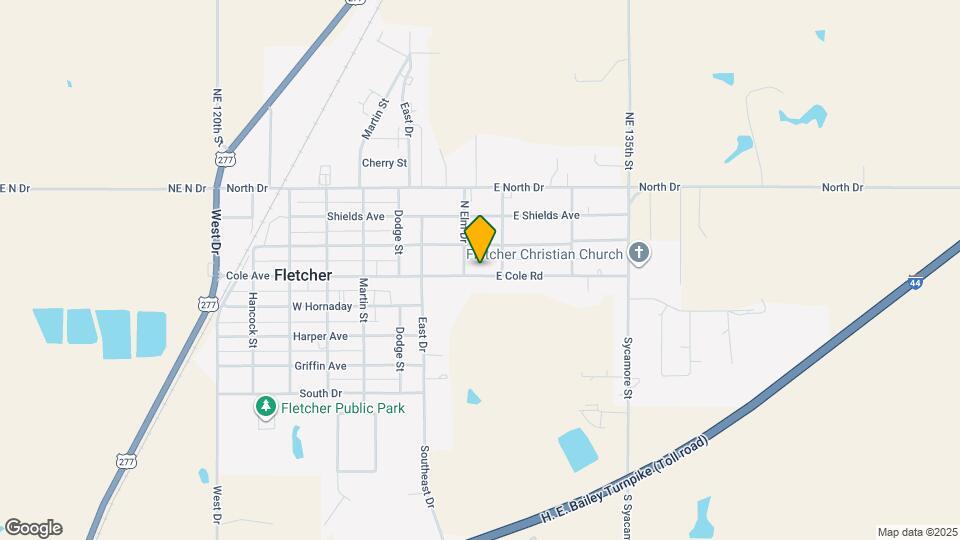Tap the orange location marker pin
Image resolution: width=960 pixels, height=540 pixels.
(480, 238)
